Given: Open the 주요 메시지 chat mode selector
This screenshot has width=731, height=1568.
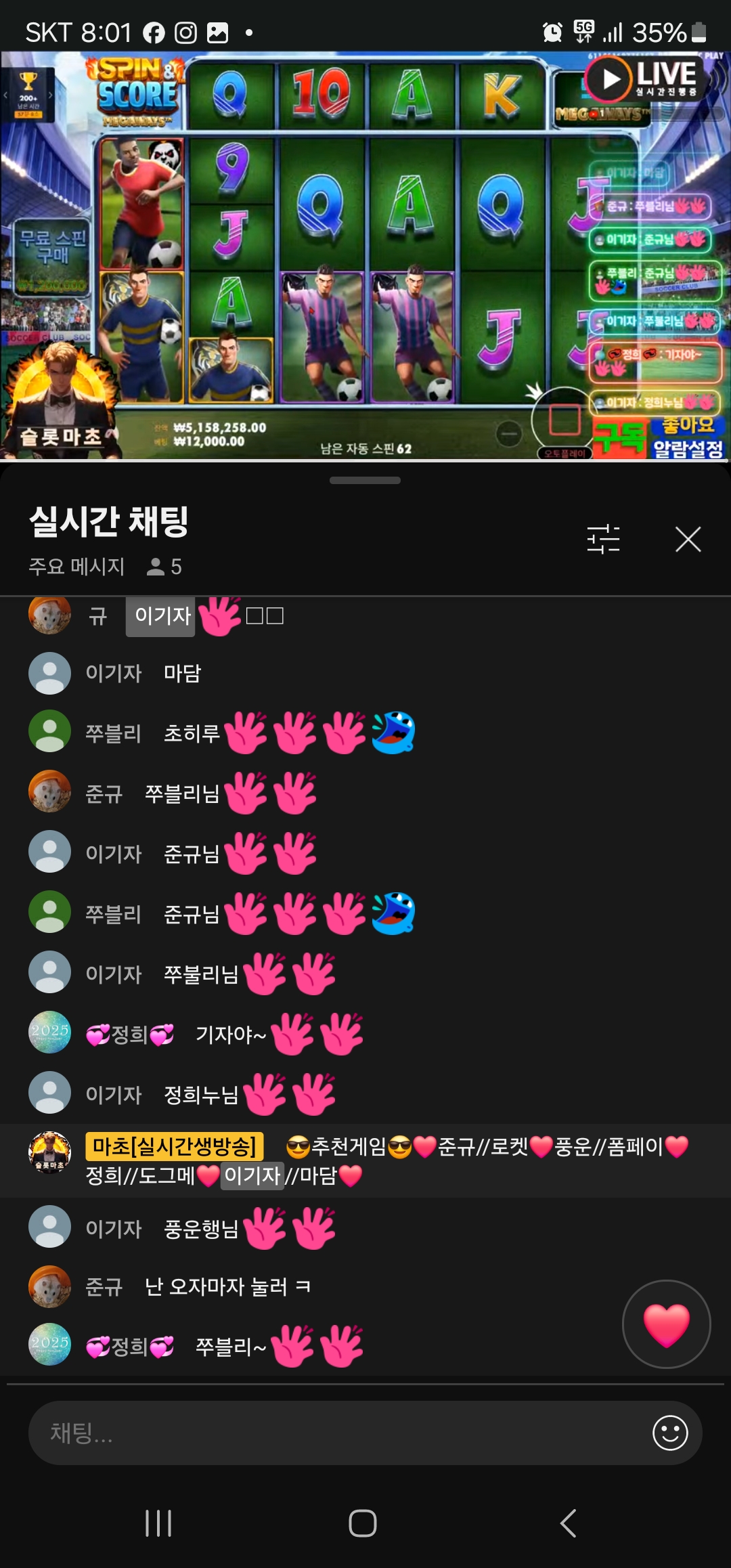Looking at the screenshot, I should pyautogui.click(x=76, y=567).
